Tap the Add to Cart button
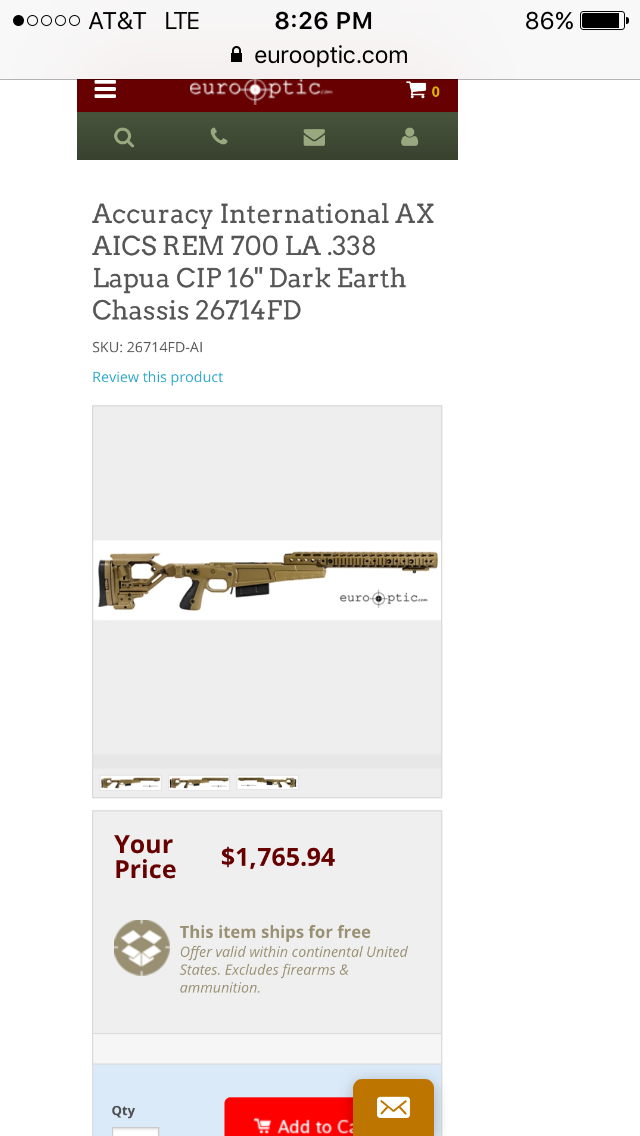Screen dimensions: 640x1136 click(x=290, y=1122)
